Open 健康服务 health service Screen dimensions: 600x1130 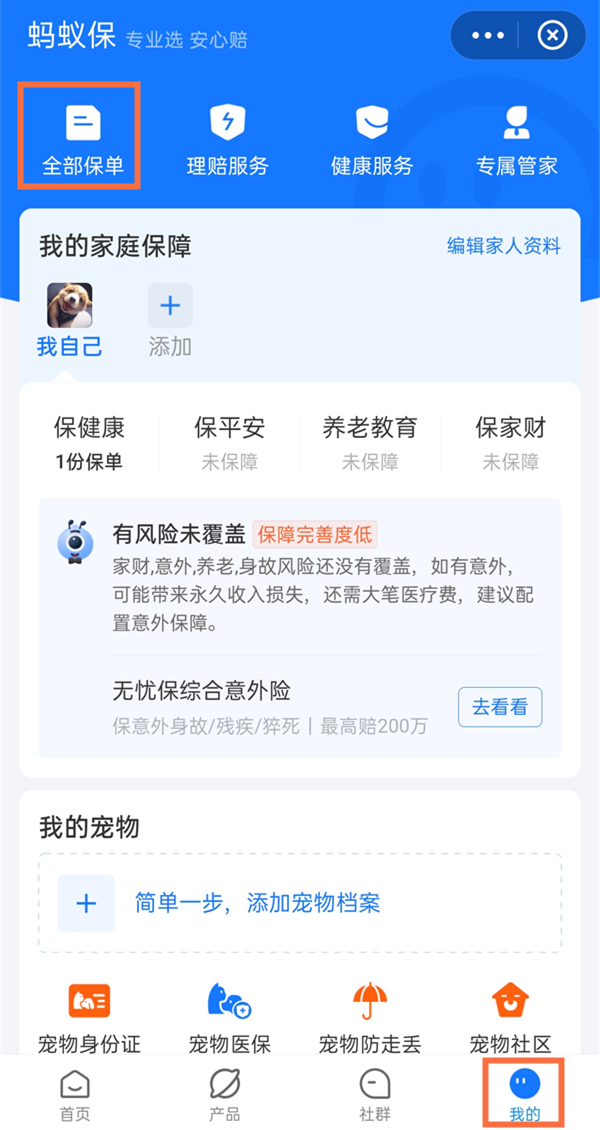(x=371, y=139)
